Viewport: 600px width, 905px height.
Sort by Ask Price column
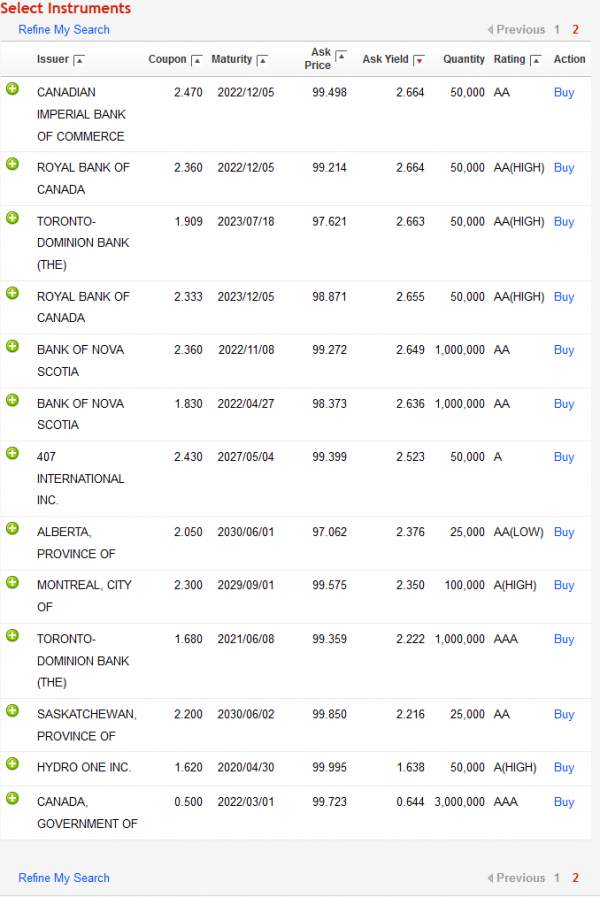(341, 56)
